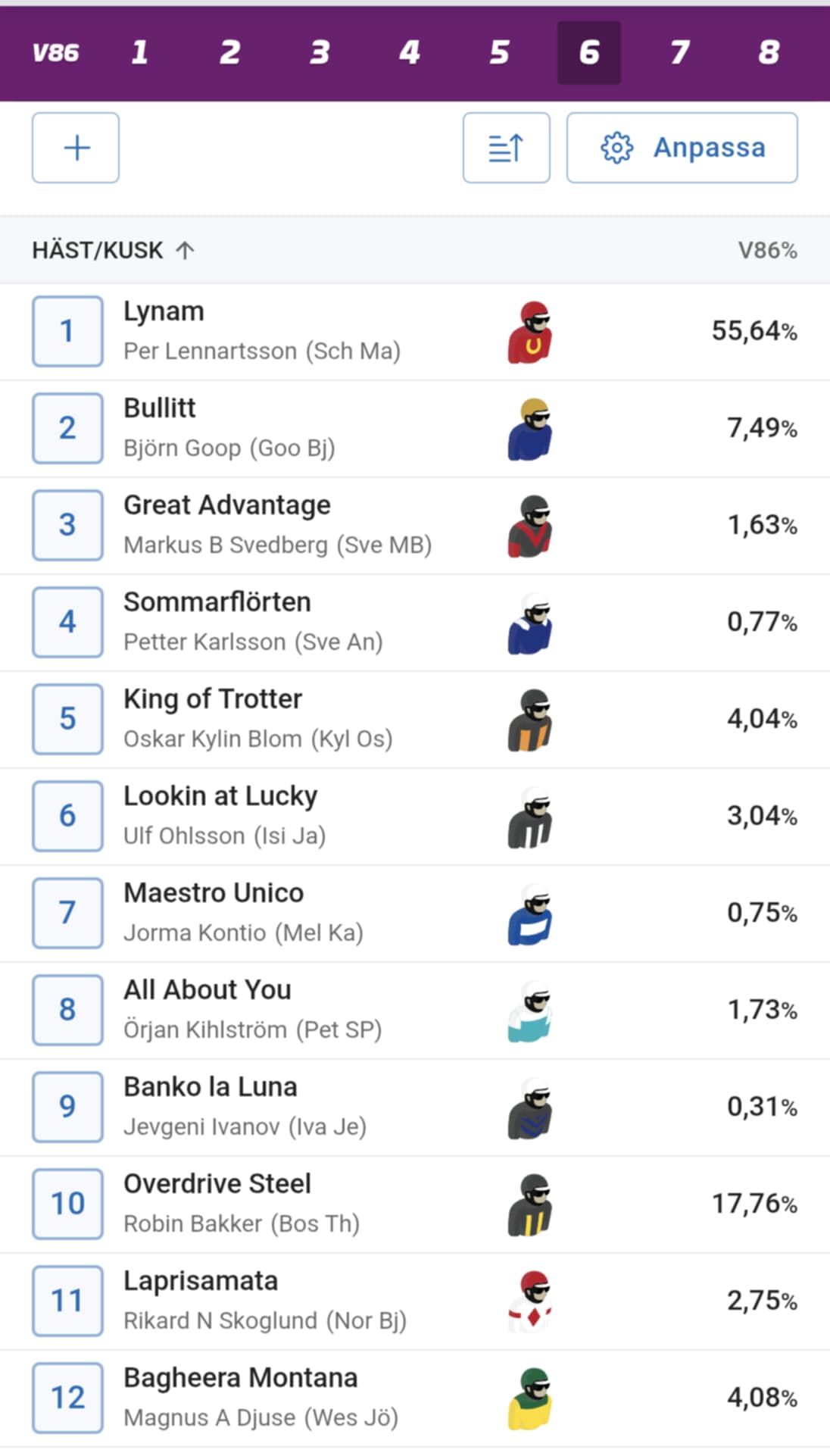The image size is (830, 1456).
Task: Open Anpassa settings
Action: point(682,148)
